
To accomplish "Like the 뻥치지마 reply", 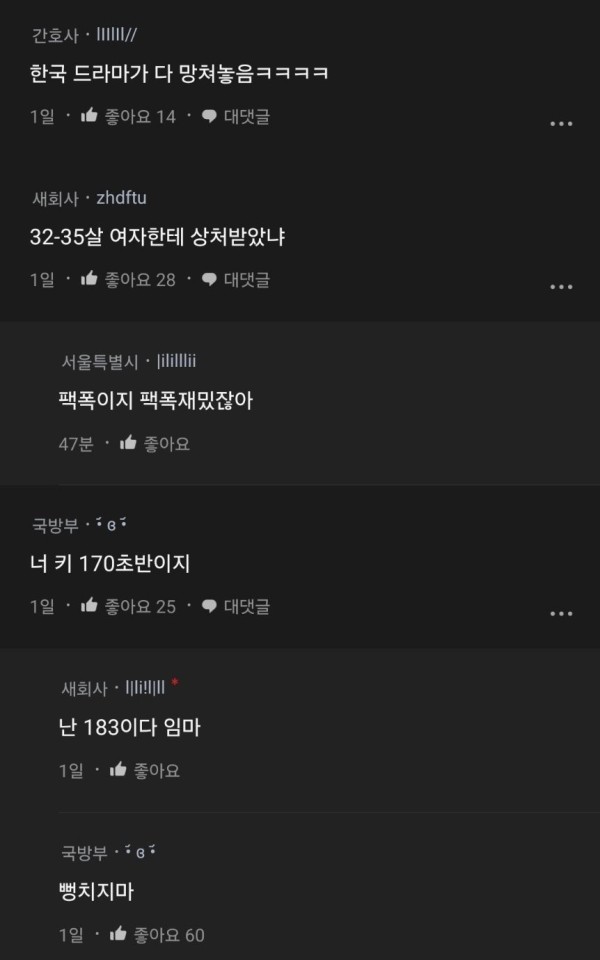I will tap(145, 935).
